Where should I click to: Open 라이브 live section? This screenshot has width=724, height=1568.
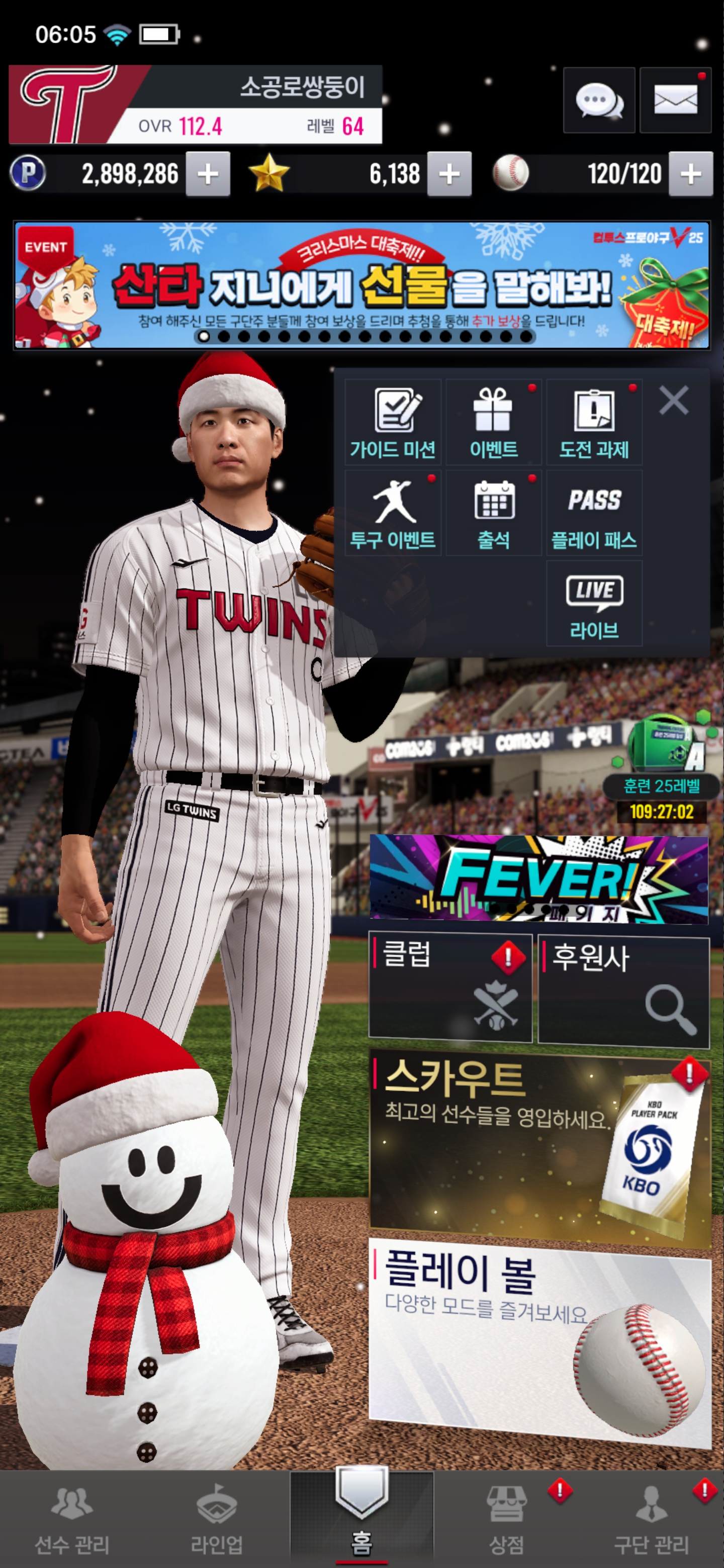tap(594, 603)
